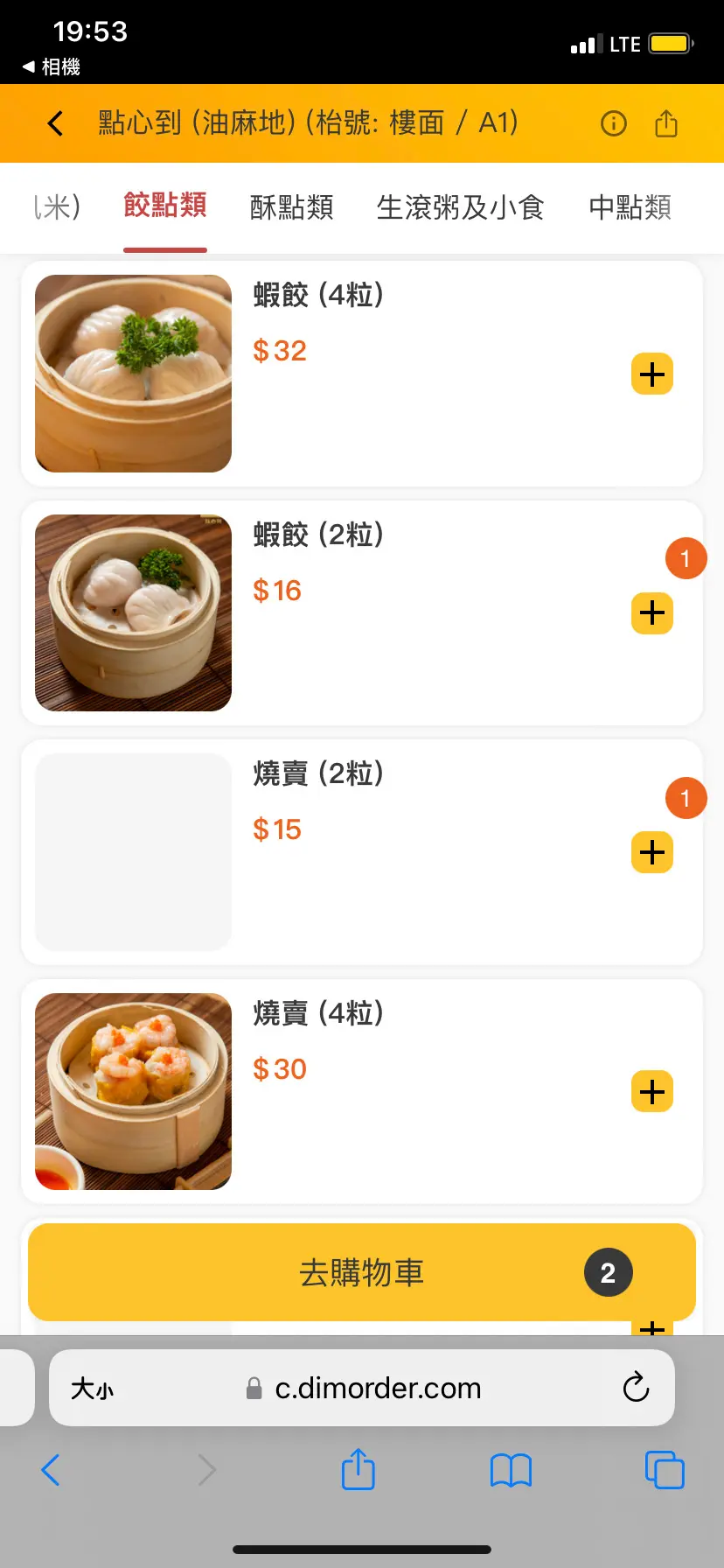The height and width of the screenshot is (1568, 724).
Task: Open Safari's tab overview
Action: tap(665, 1470)
